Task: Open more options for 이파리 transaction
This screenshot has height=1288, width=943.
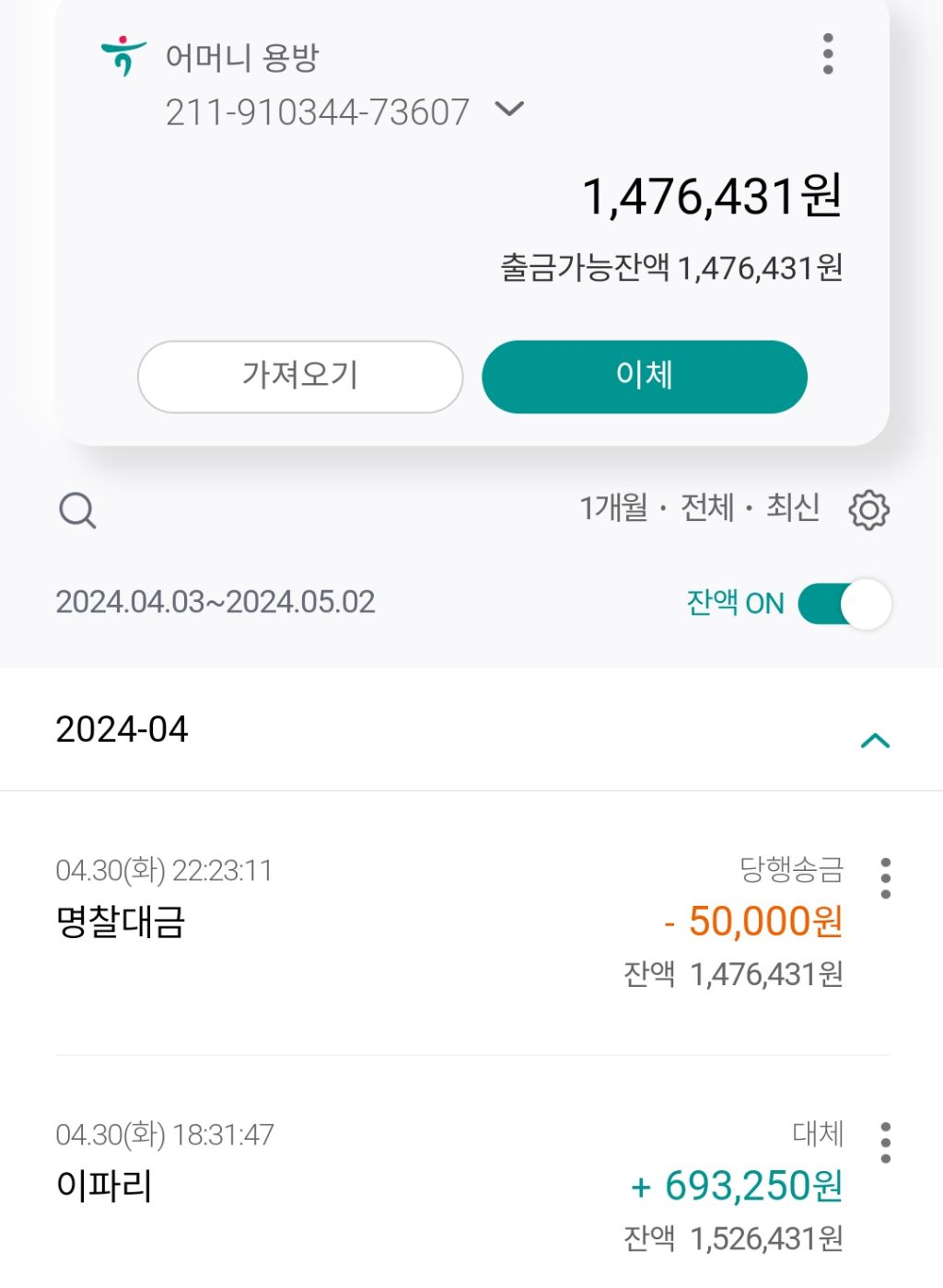Action: 885,1143
